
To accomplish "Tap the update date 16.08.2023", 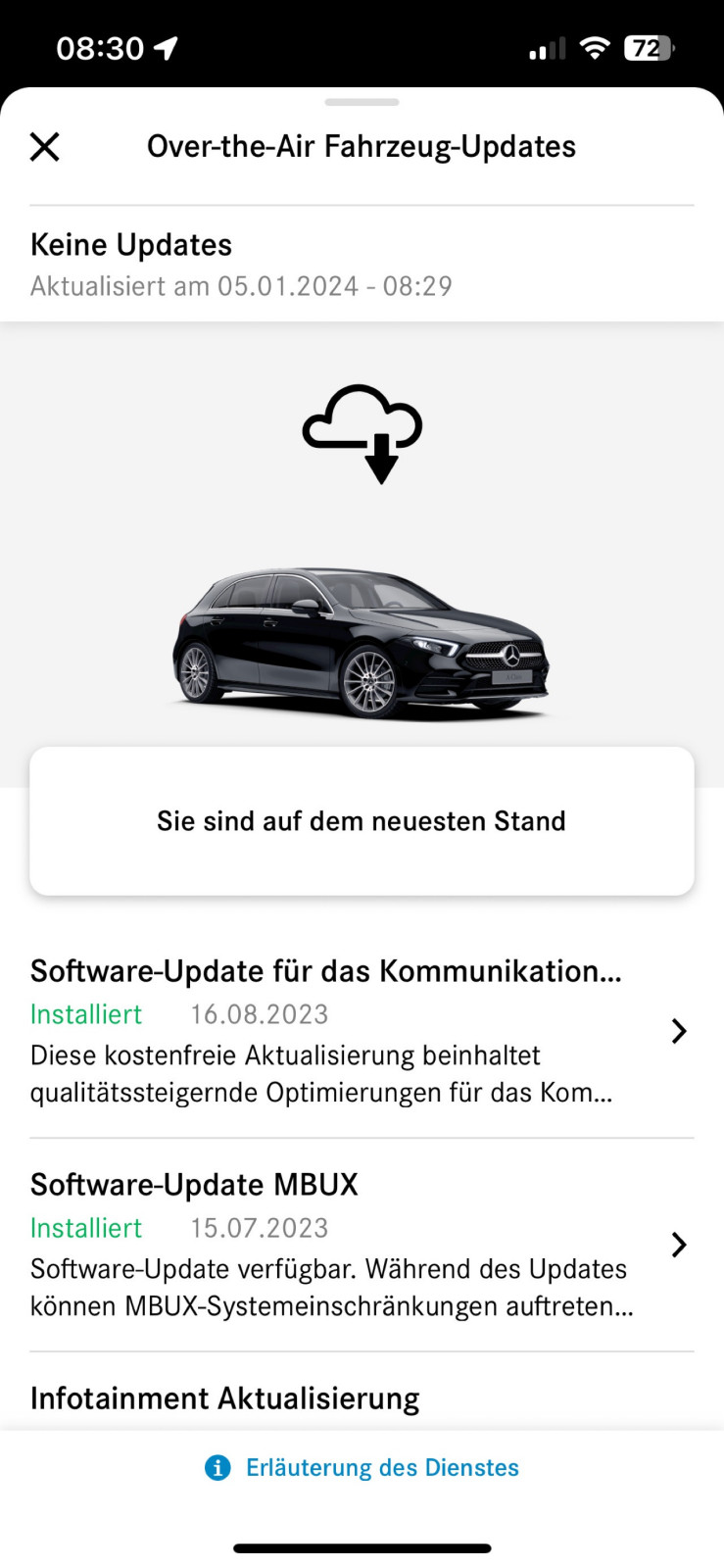I will (259, 1014).
